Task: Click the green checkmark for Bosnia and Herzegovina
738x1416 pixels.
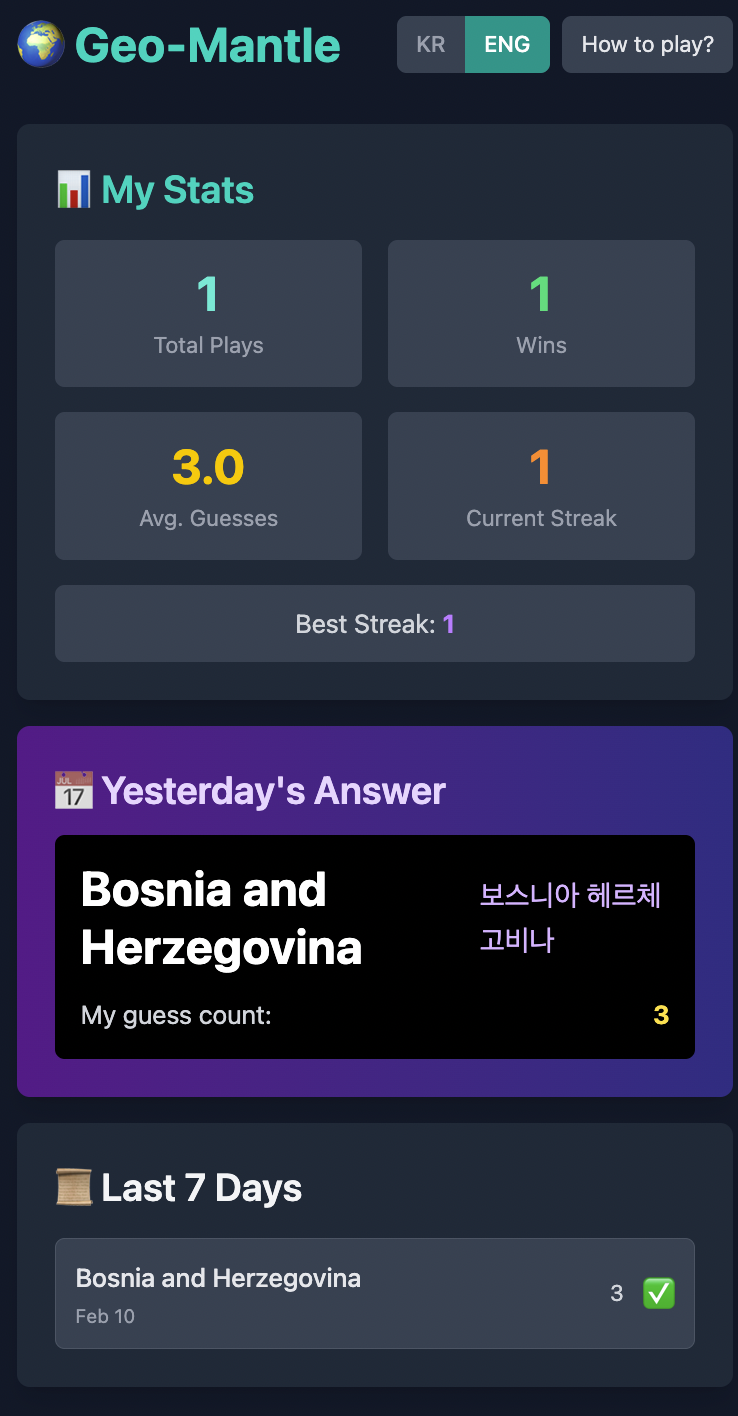Action: [658, 1293]
